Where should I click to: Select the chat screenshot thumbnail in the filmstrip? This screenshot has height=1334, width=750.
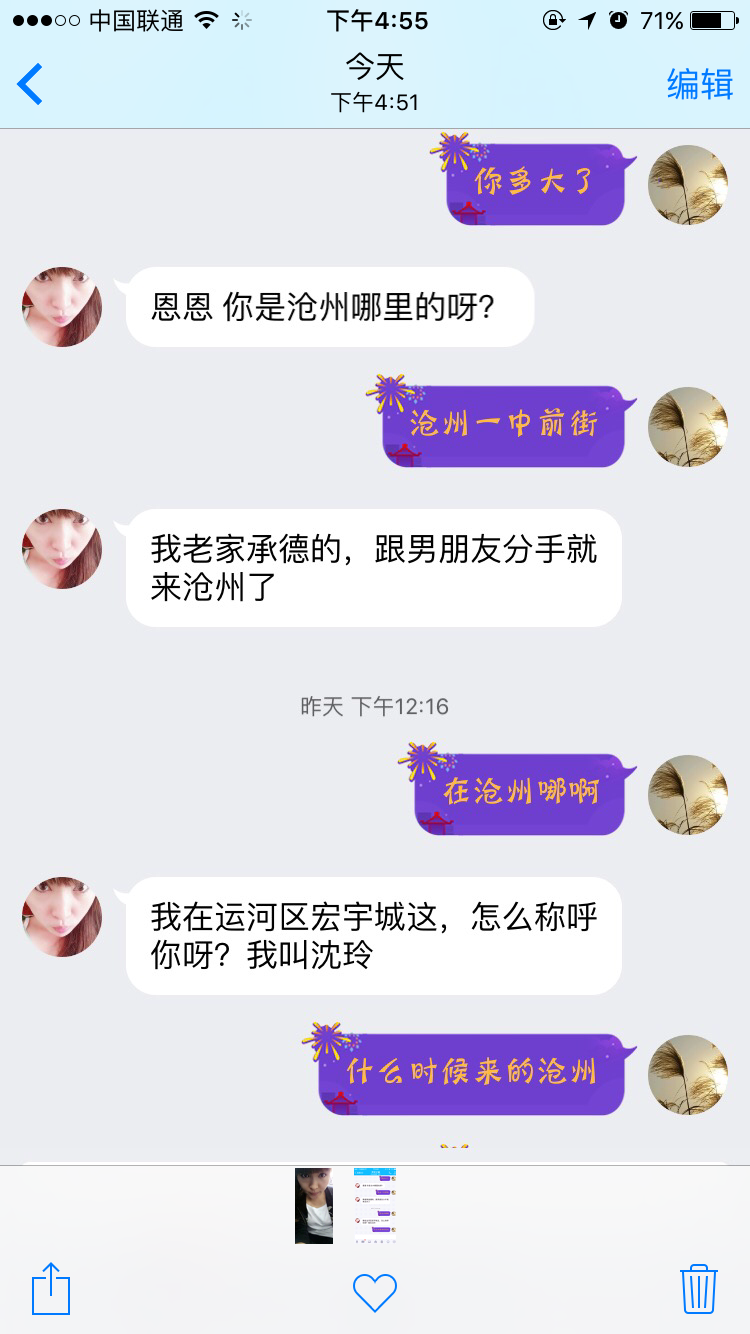tap(375, 1207)
